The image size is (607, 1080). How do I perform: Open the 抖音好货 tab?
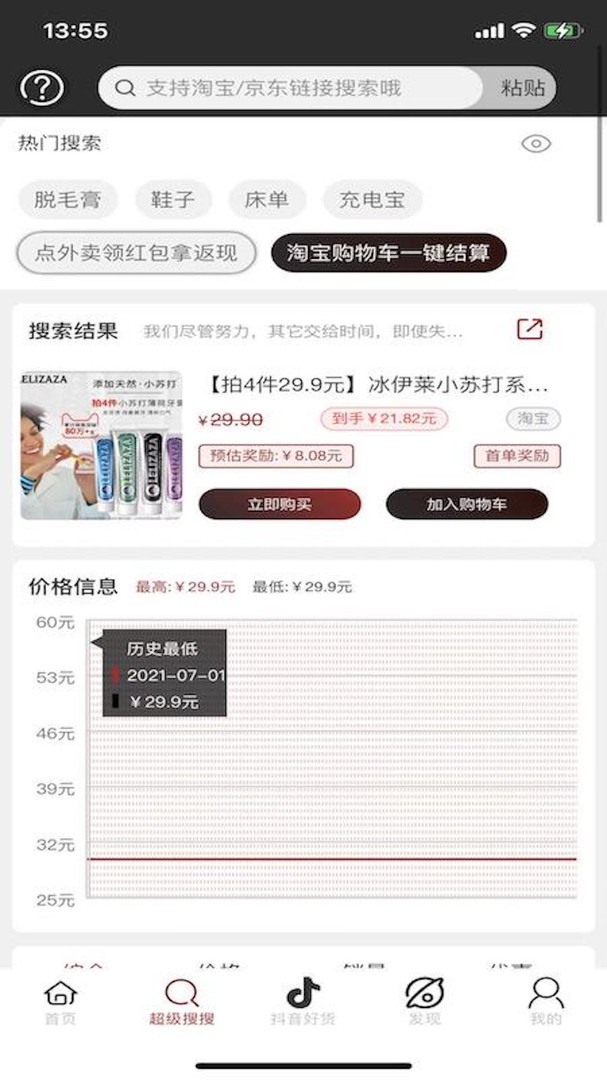(303, 1001)
